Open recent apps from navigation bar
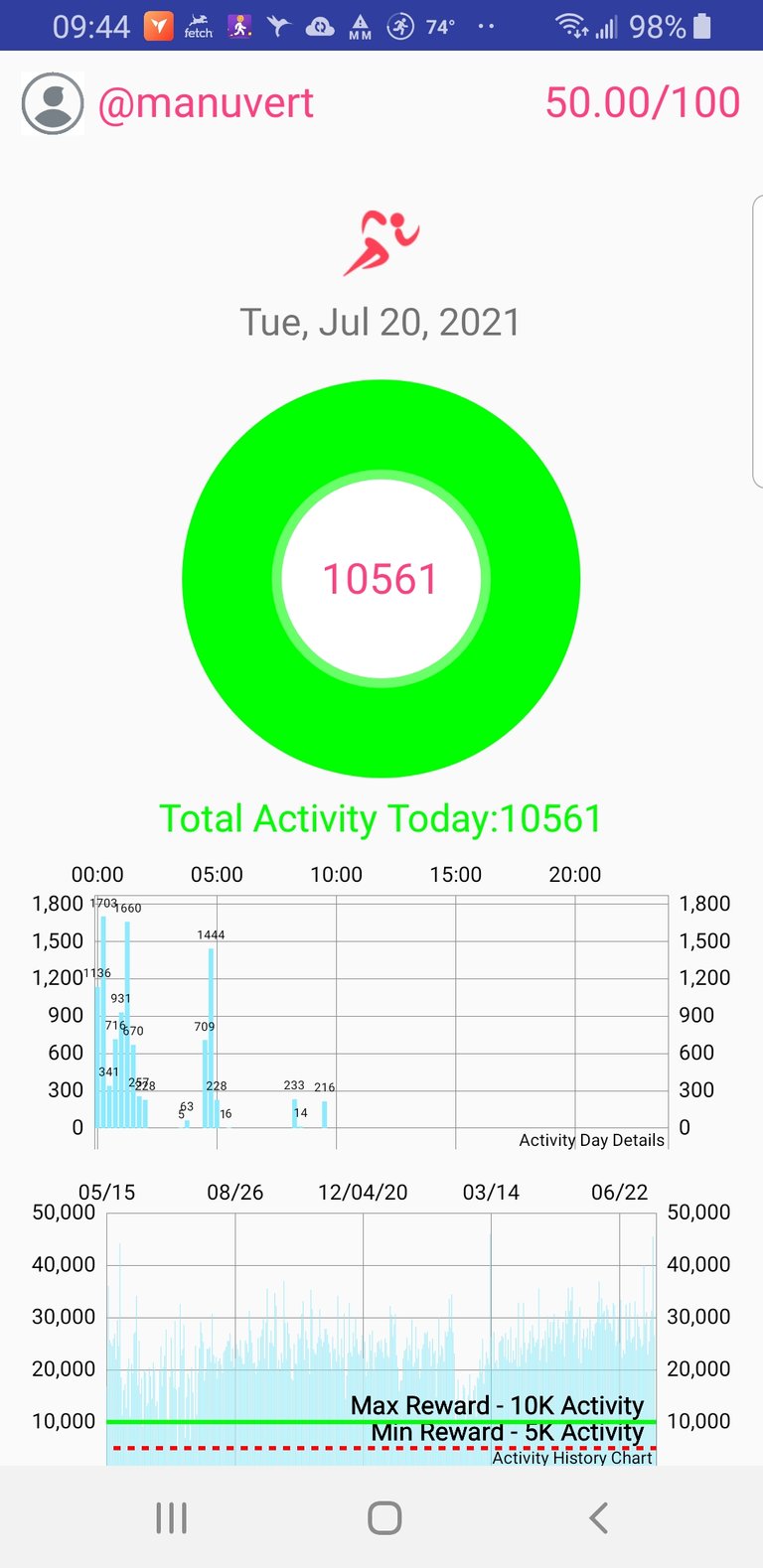 click(171, 1517)
